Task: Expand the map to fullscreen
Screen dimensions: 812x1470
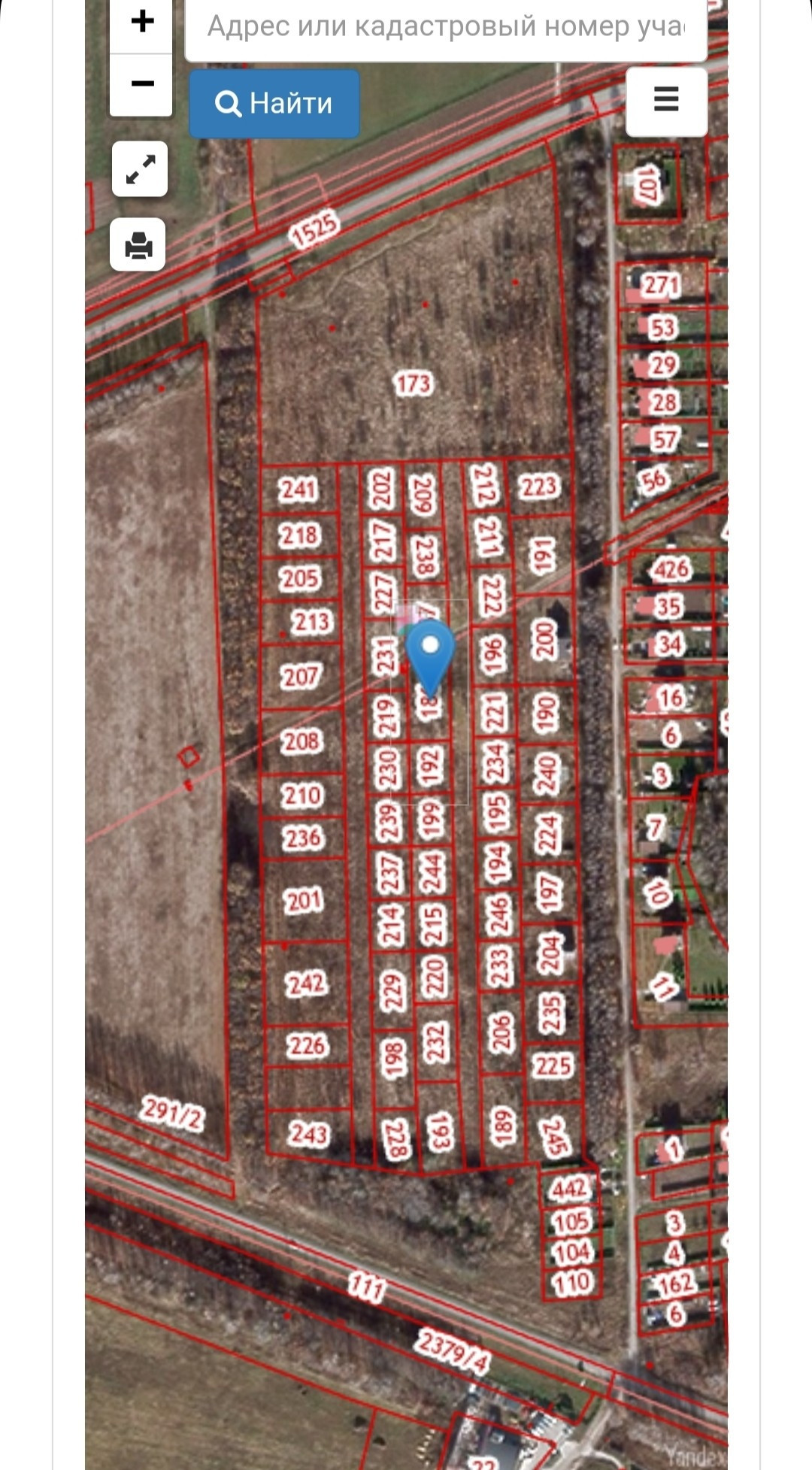Action: (x=140, y=169)
